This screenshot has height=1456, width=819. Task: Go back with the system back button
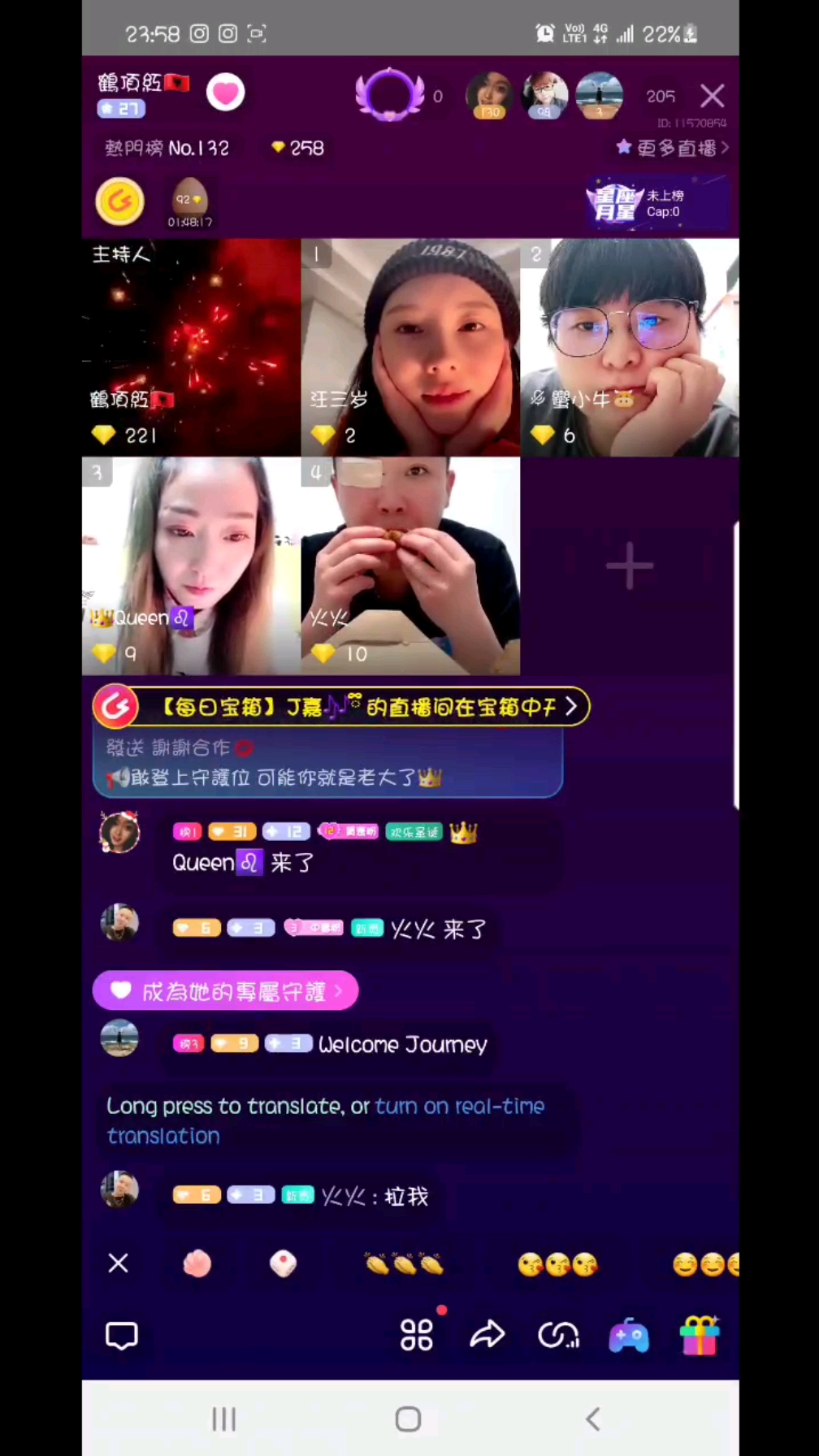pos(593,1419)
